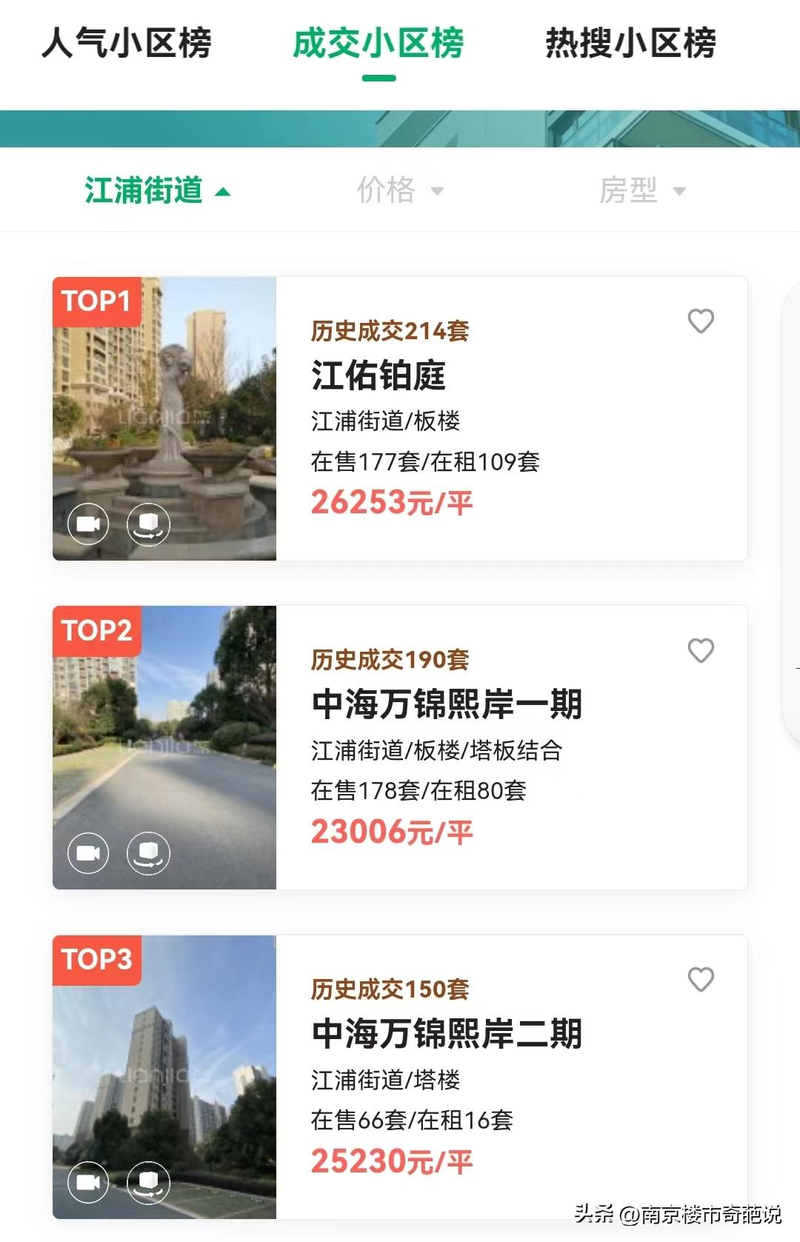Screen dimensions: 800x1242
Task: Reselect the 成交小区榜 tab
Action: pyautogui.click(x=378, y=44)
